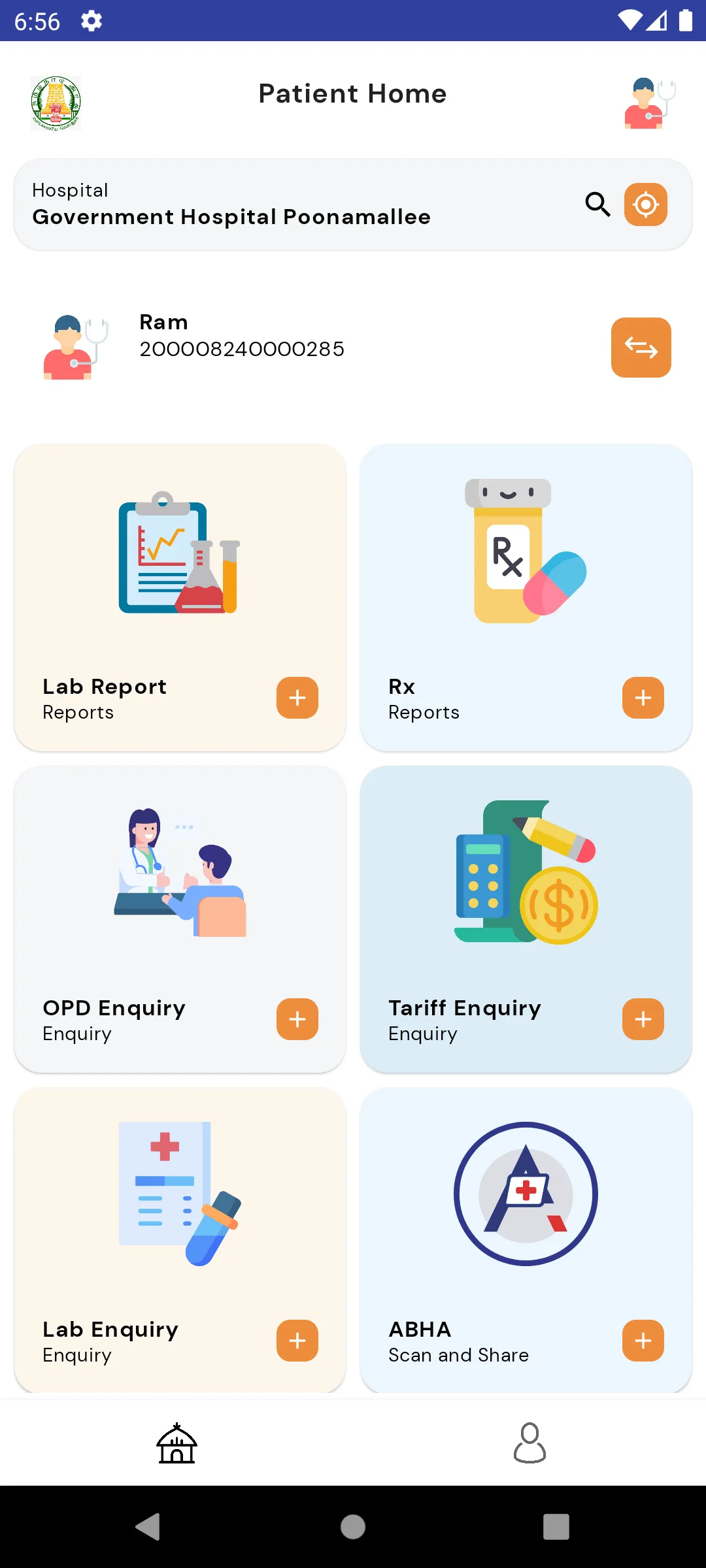The image size is (706, 1568).
Task: Switch to the profile tab in the bottom bar
Action: tap(529, 1443)
